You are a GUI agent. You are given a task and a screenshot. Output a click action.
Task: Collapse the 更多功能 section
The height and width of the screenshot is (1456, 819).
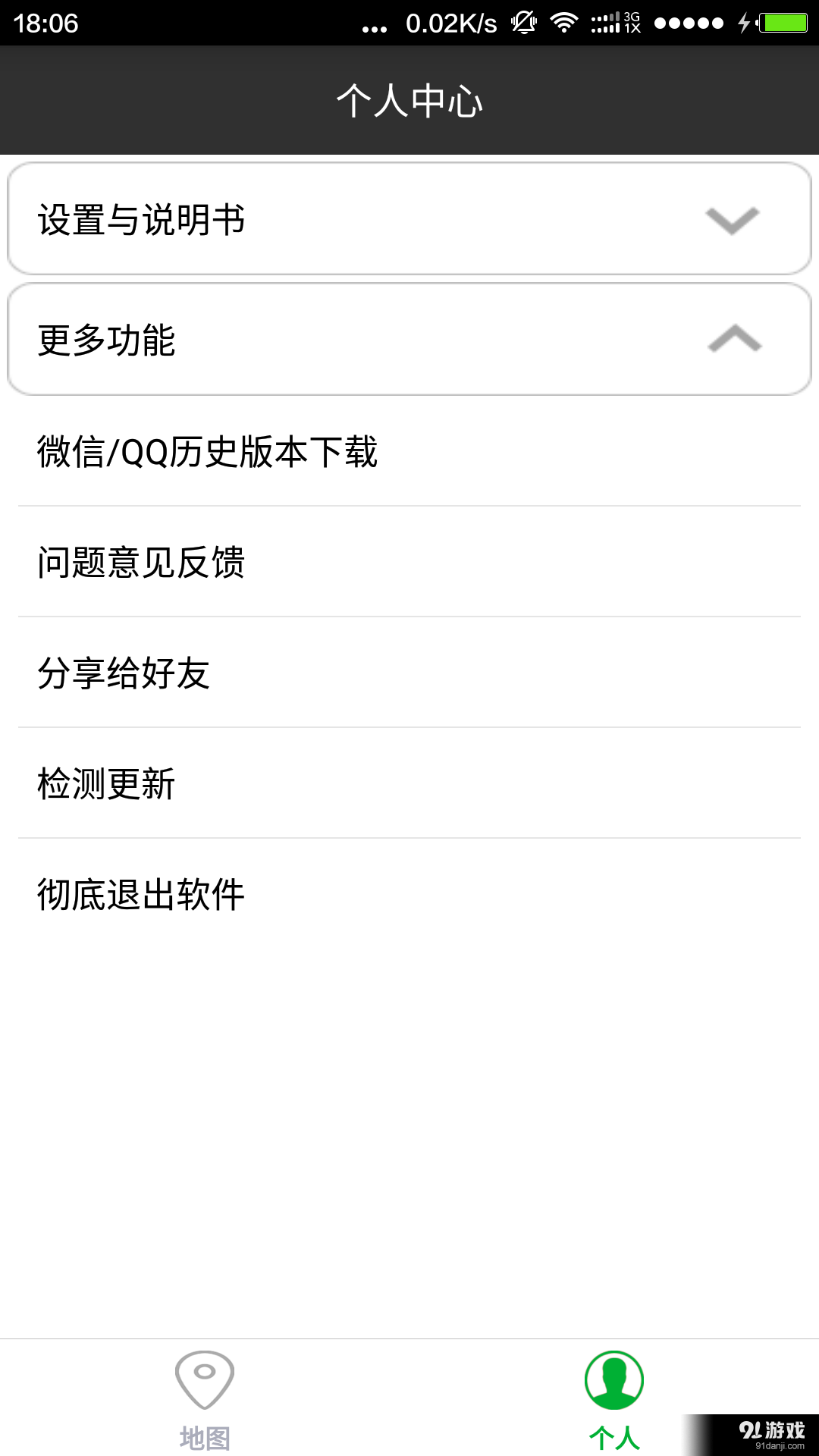click(x=409, y=338)
